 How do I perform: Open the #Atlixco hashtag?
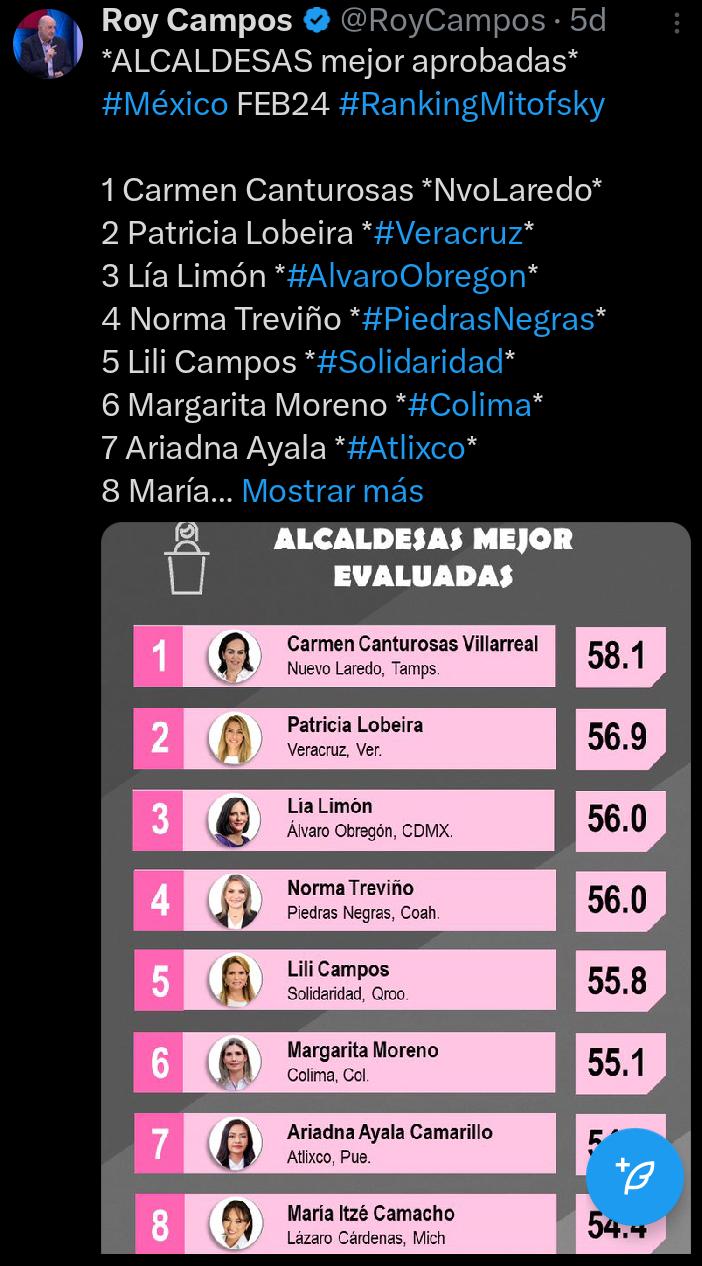point(406,448)
